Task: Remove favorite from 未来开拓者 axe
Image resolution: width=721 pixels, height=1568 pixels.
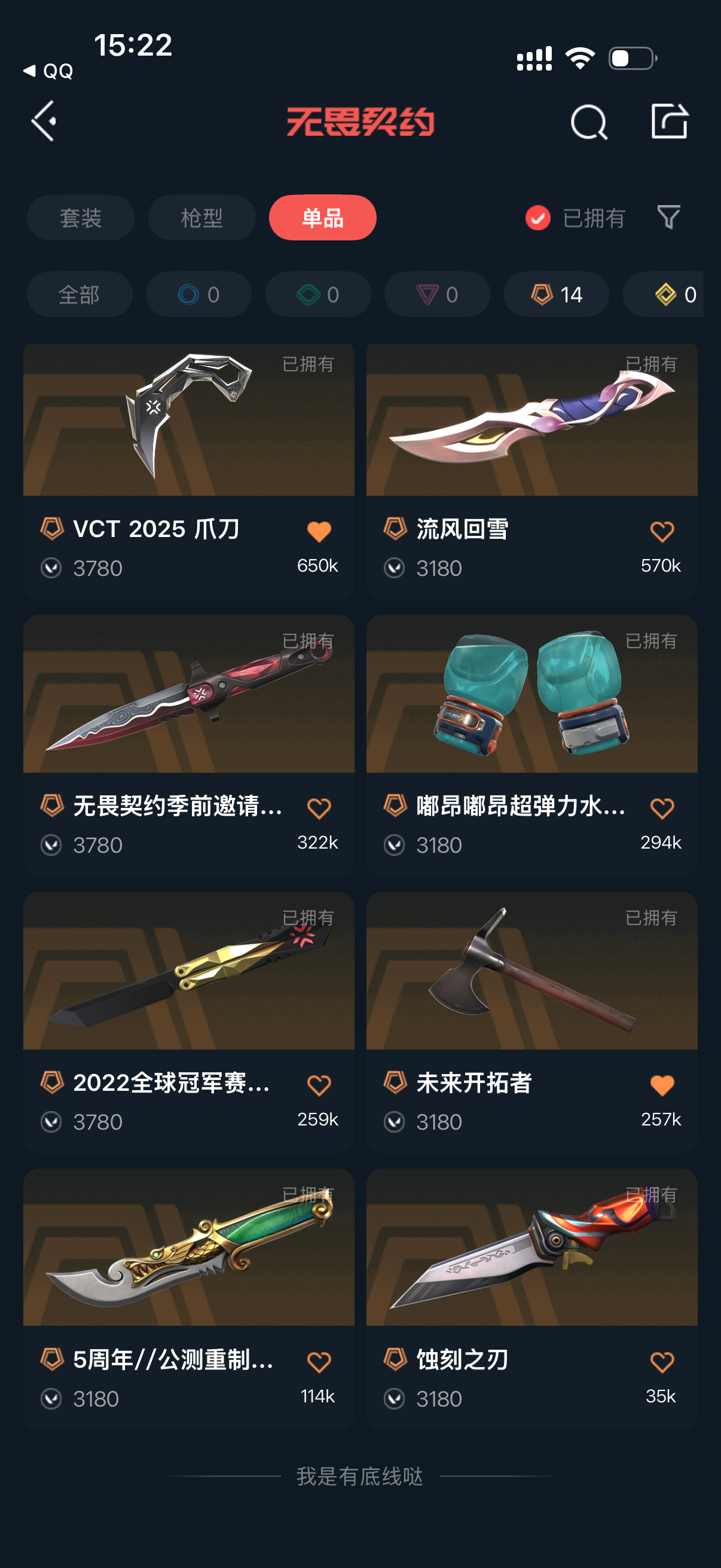Action: pos(662,1085)
